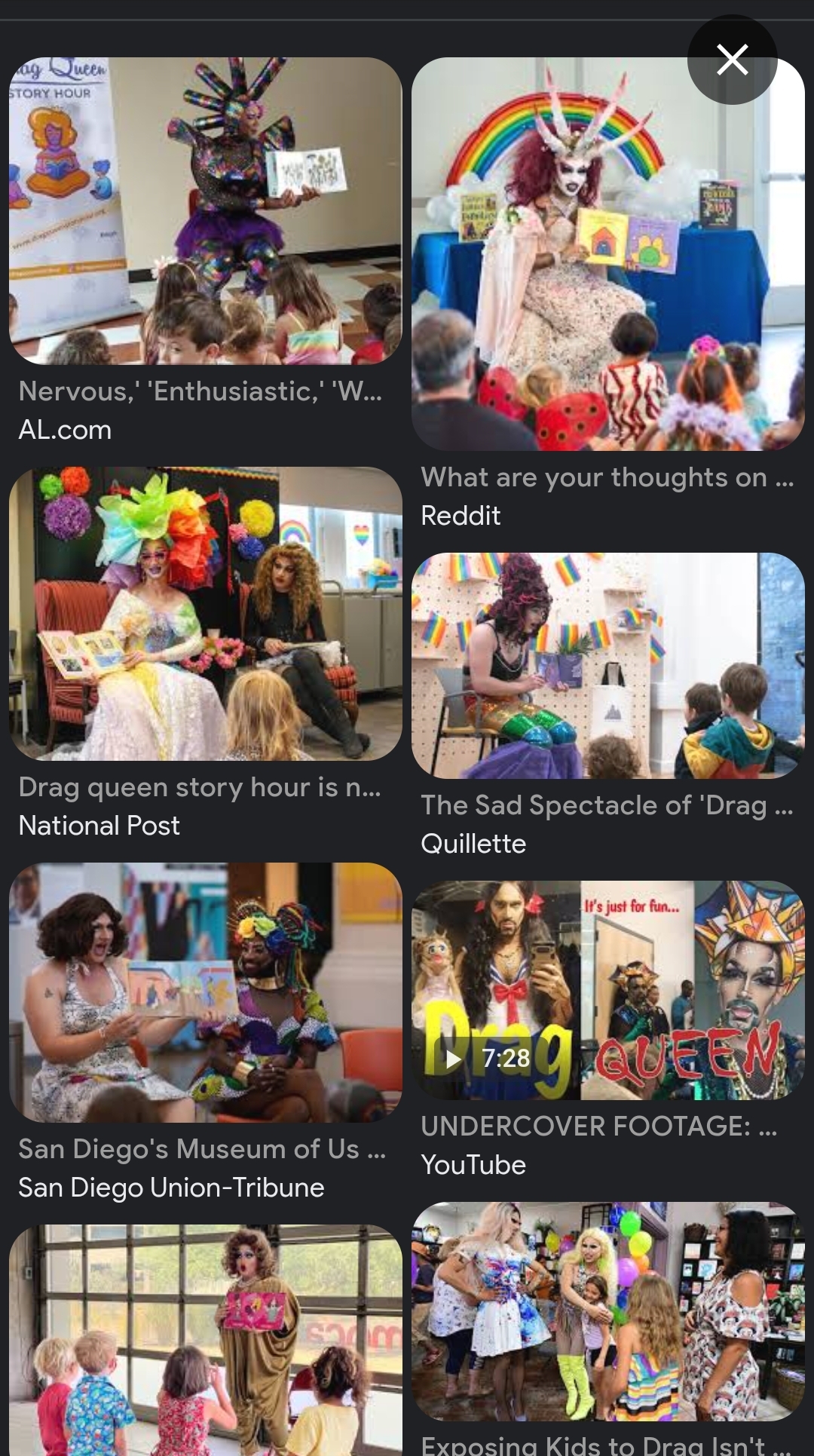Open the YouTube 7:28 video result

(x=607, y=990)
